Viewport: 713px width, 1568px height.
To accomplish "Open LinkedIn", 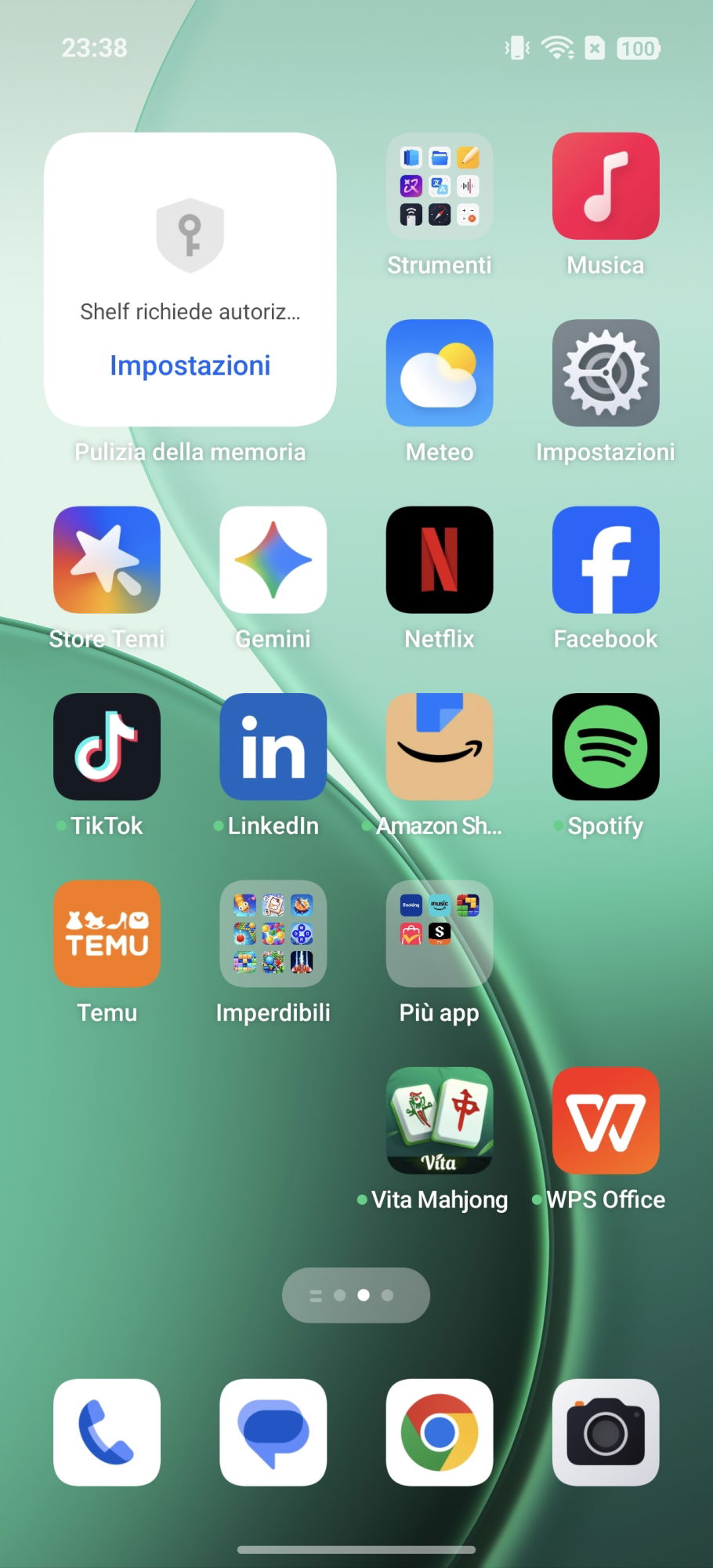I will coord(273,746).
